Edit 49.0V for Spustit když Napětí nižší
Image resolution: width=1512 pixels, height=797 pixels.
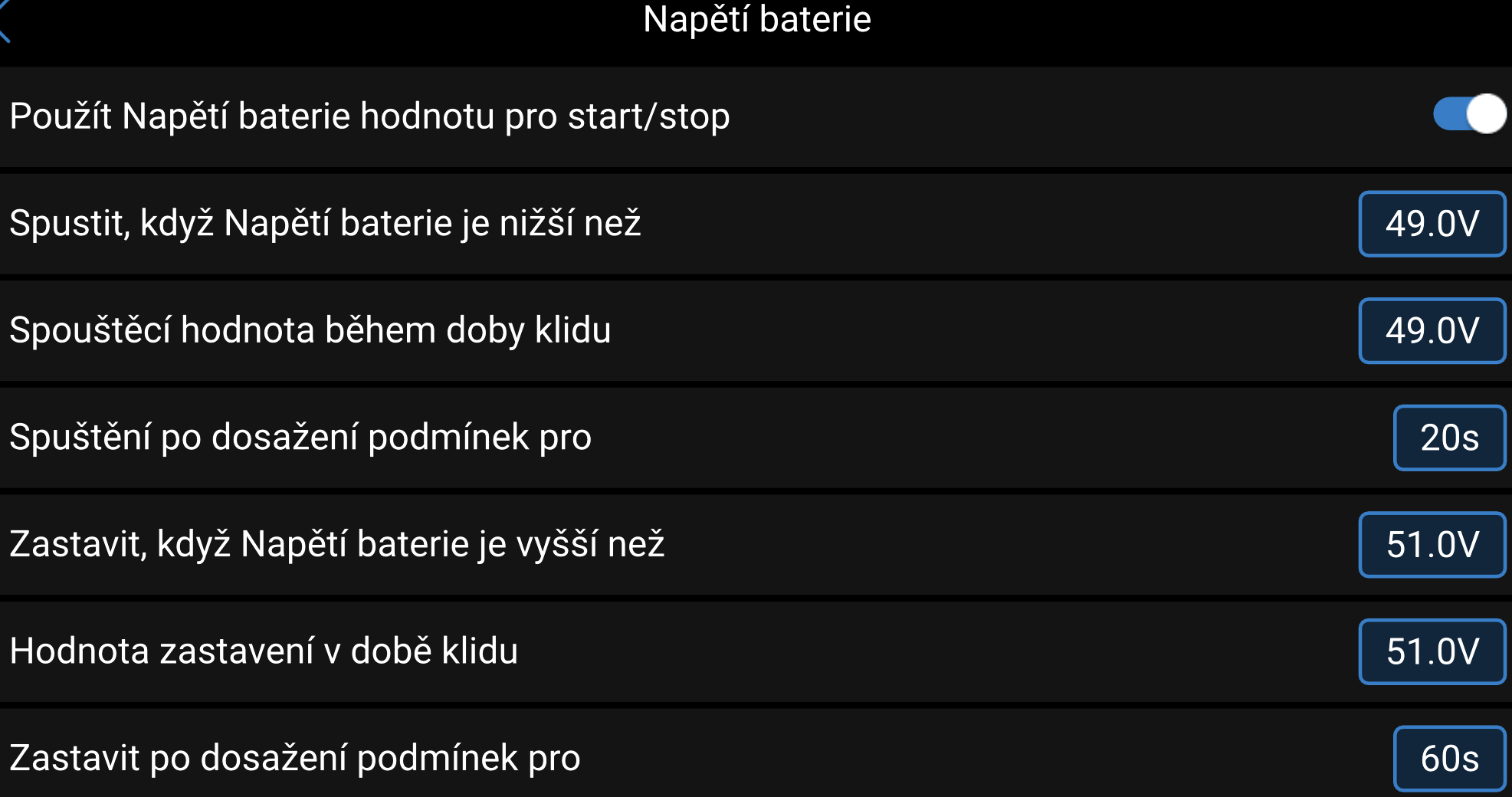pyautogui.click(x=1432, y=224)
